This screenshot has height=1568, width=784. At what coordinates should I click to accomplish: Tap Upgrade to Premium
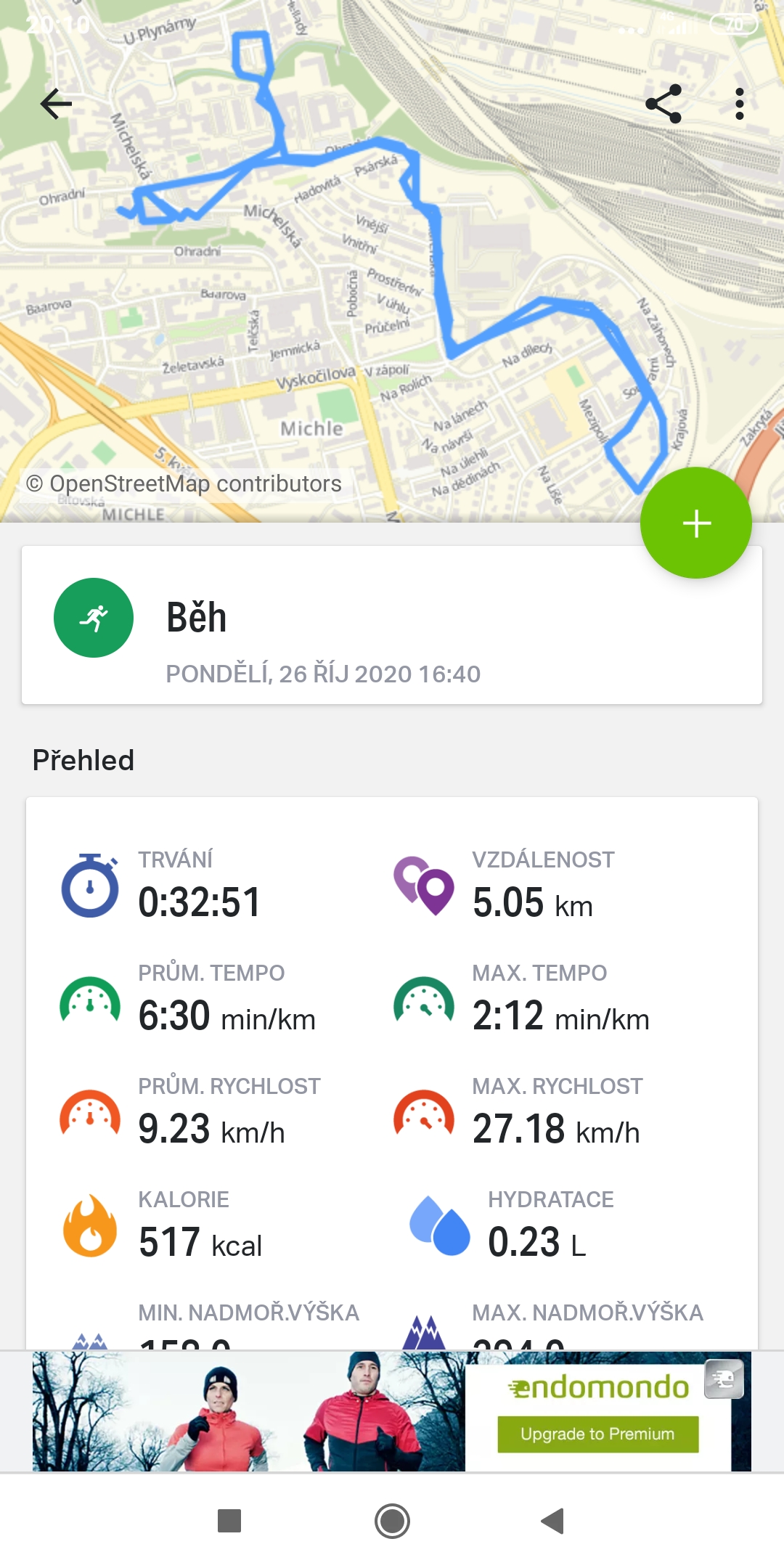(597, 1434)
